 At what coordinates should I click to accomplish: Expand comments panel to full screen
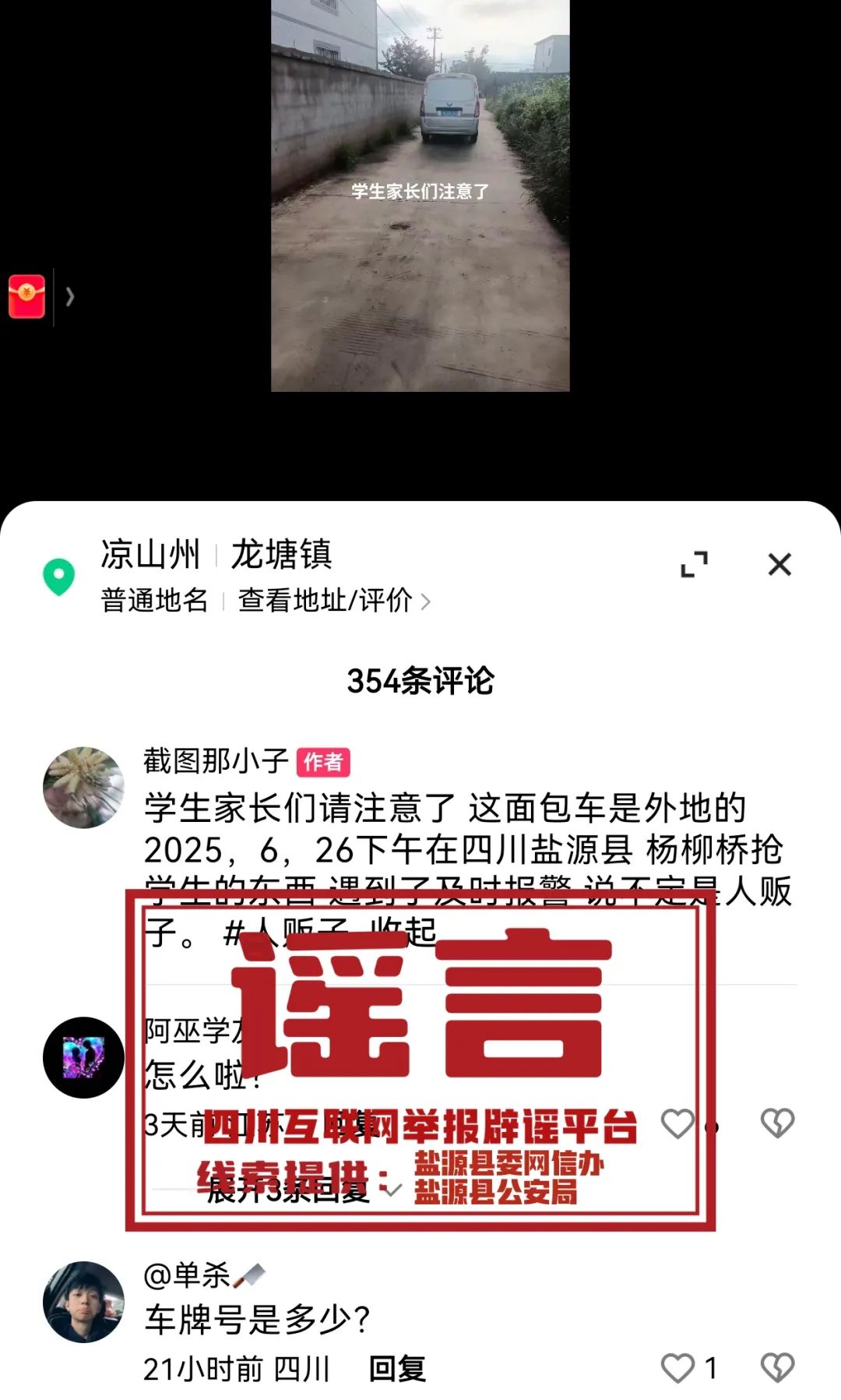click(694, 564)
